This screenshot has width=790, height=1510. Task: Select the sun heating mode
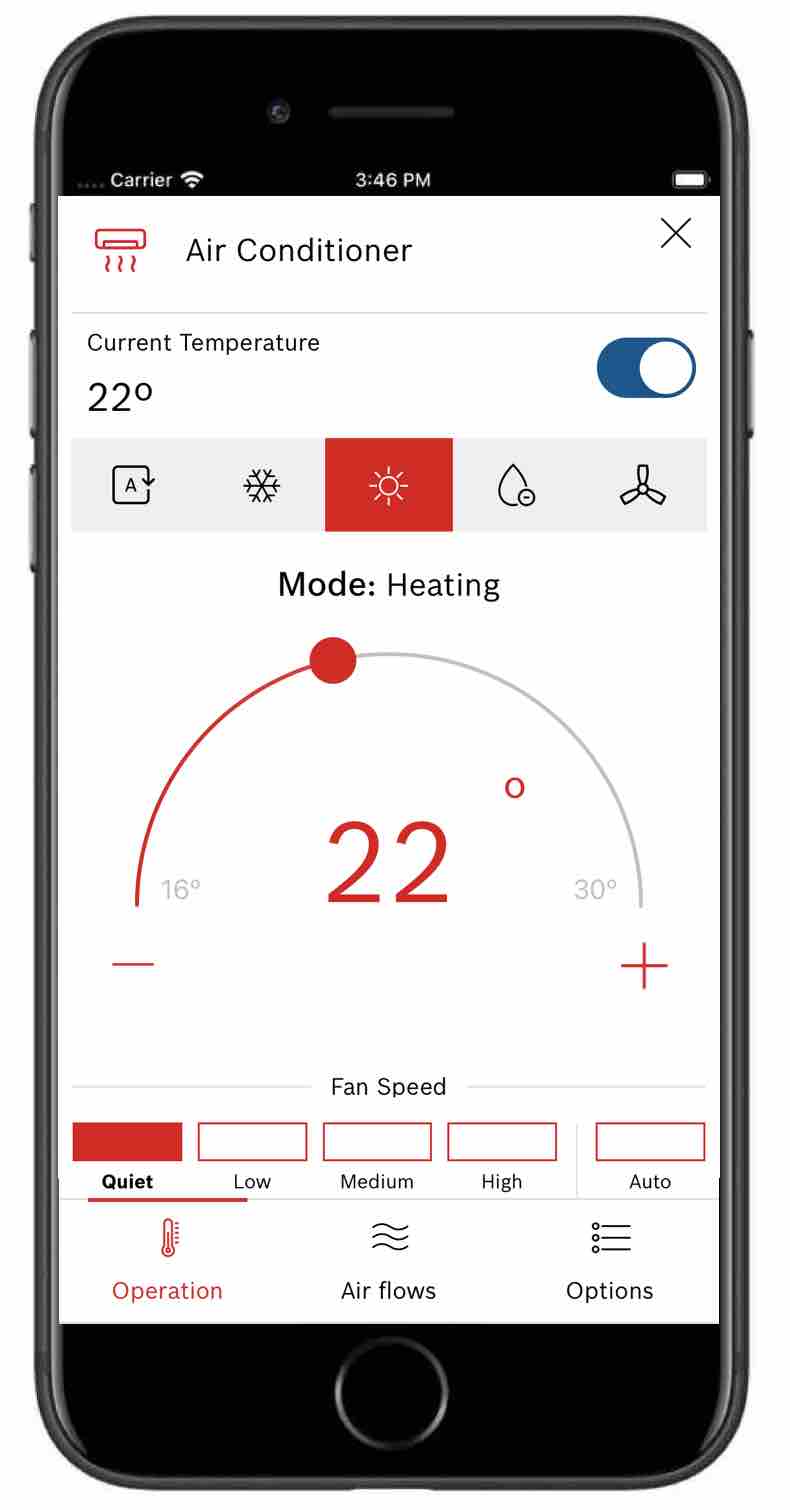tap(388, 485)
